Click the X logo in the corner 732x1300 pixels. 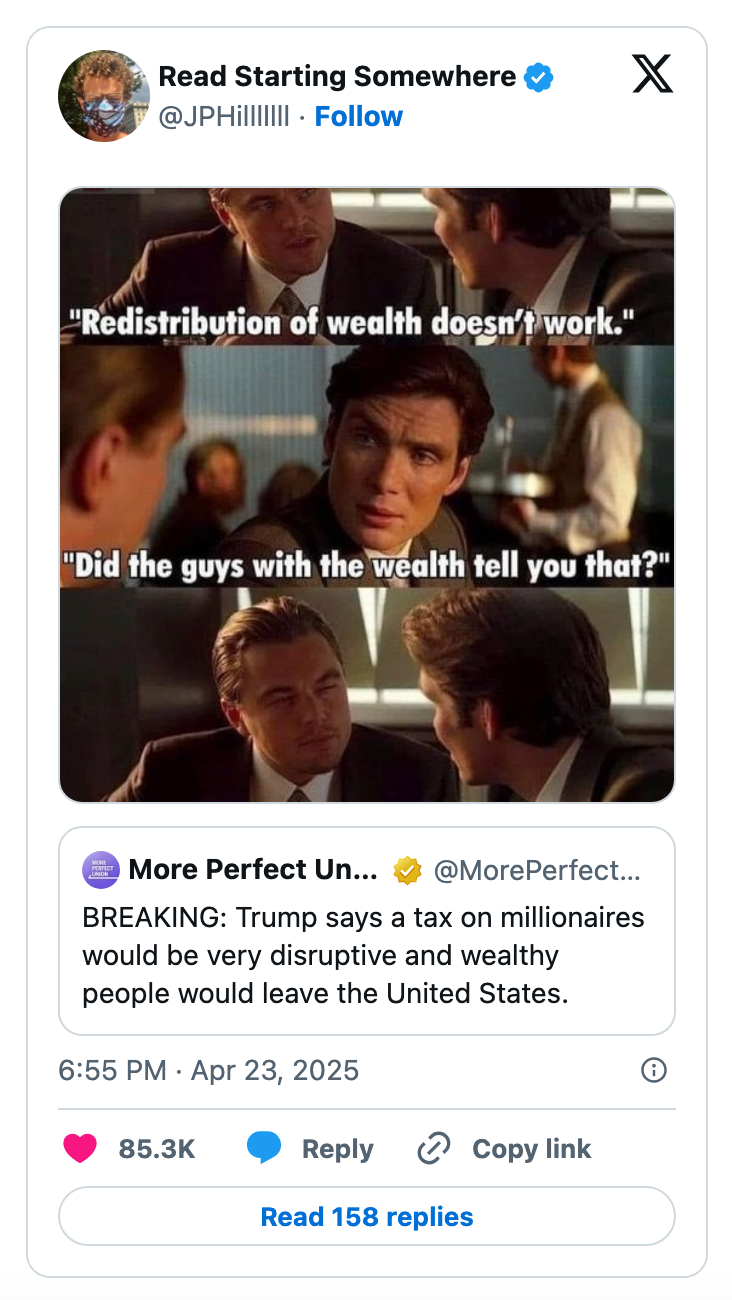point(652,74)
